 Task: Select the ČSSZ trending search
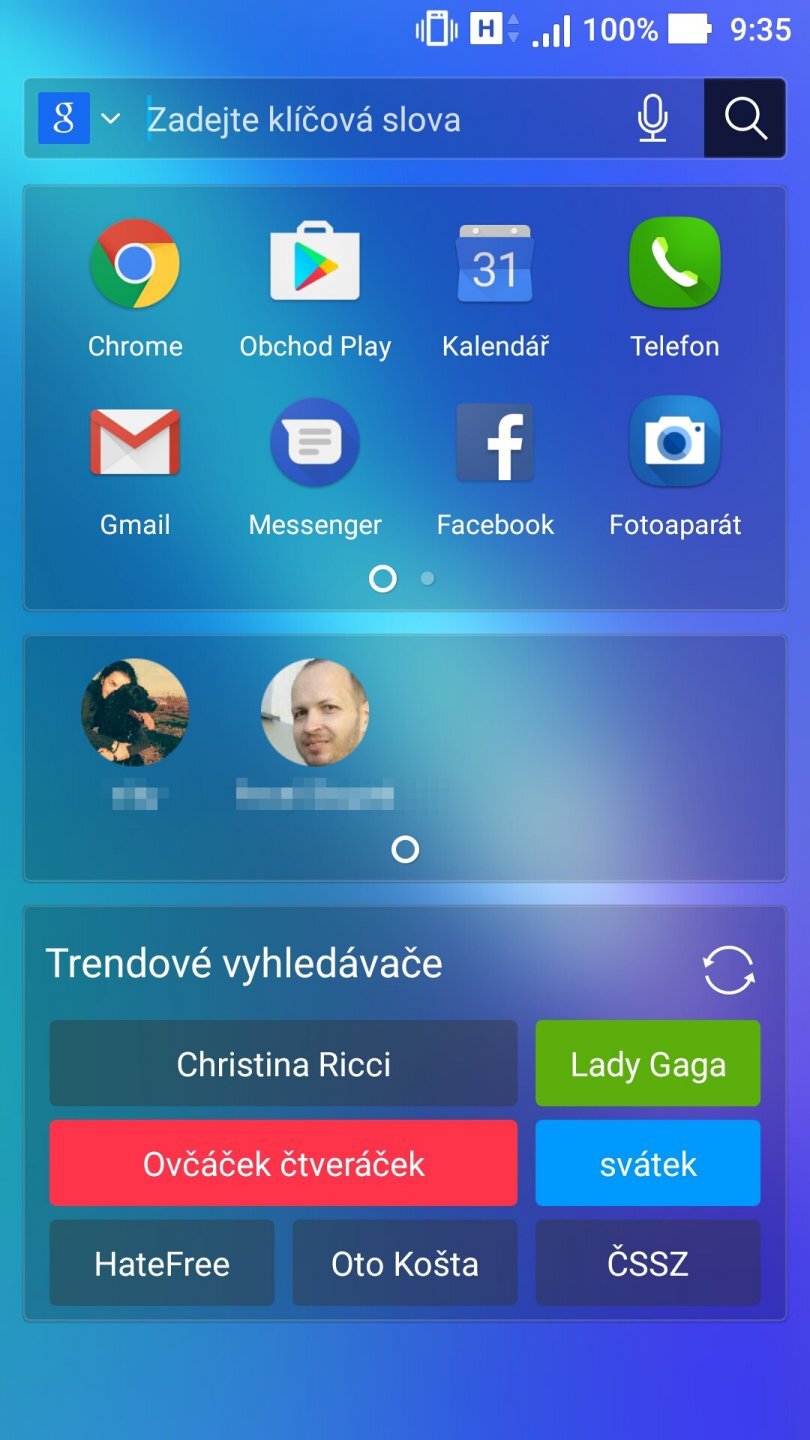click(x=648, y=1263)
